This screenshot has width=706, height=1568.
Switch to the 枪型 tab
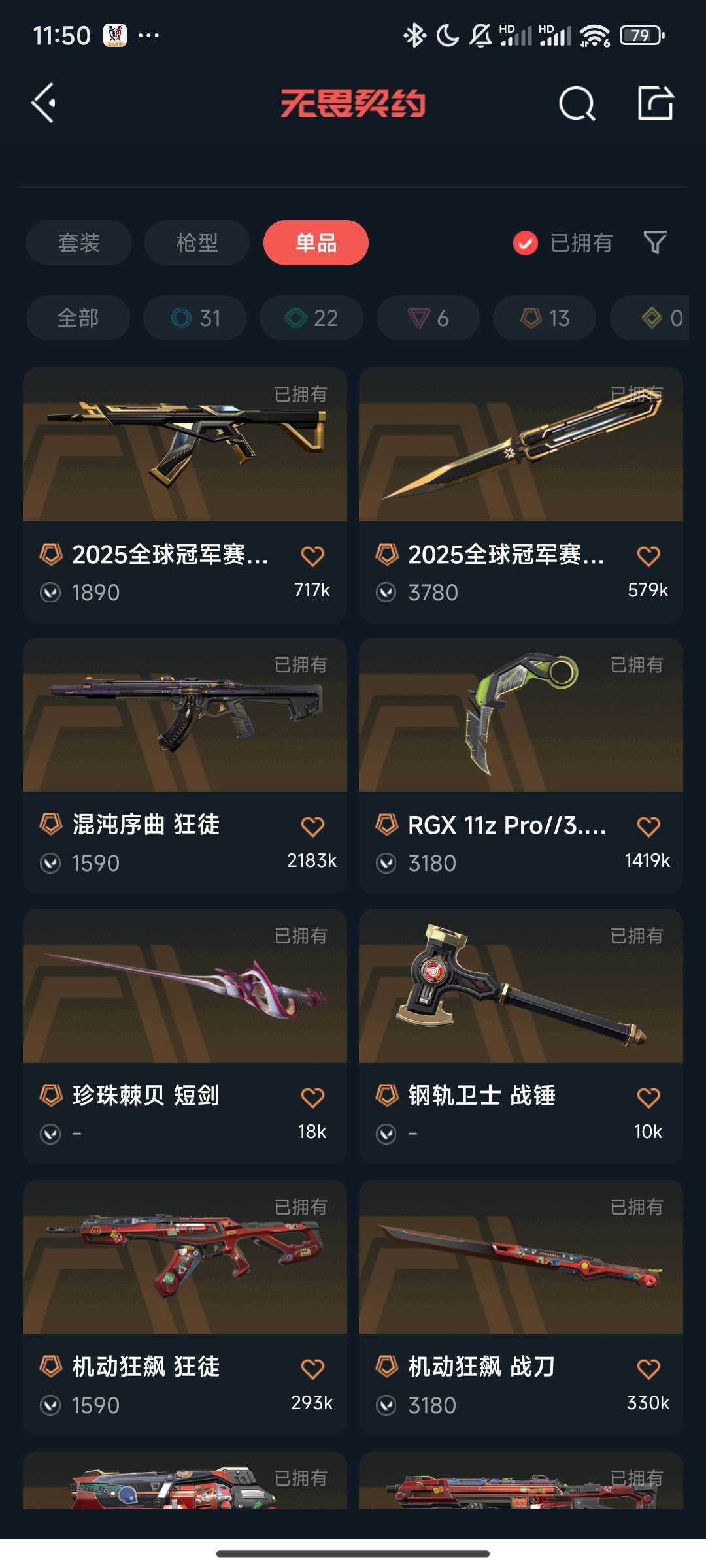pos(197,242)
